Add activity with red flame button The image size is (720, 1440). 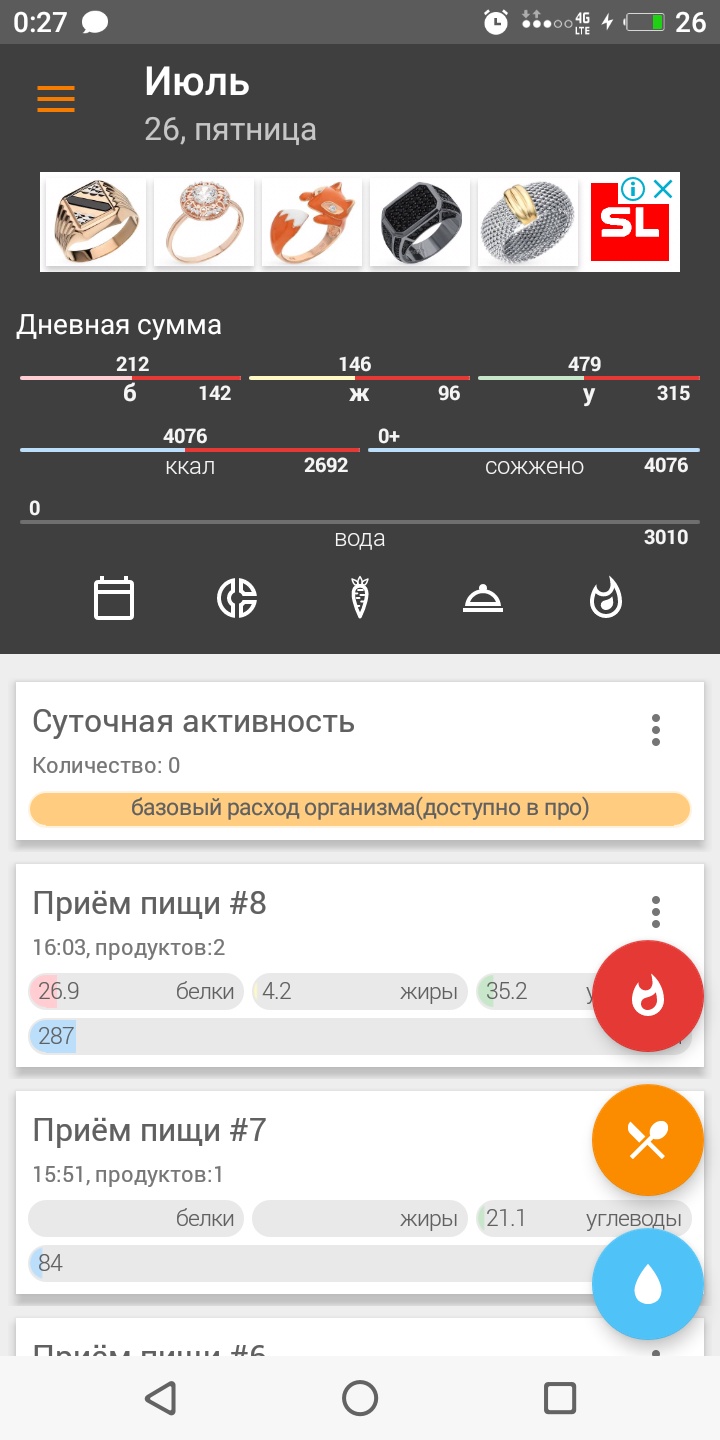(x=648, y=996)
